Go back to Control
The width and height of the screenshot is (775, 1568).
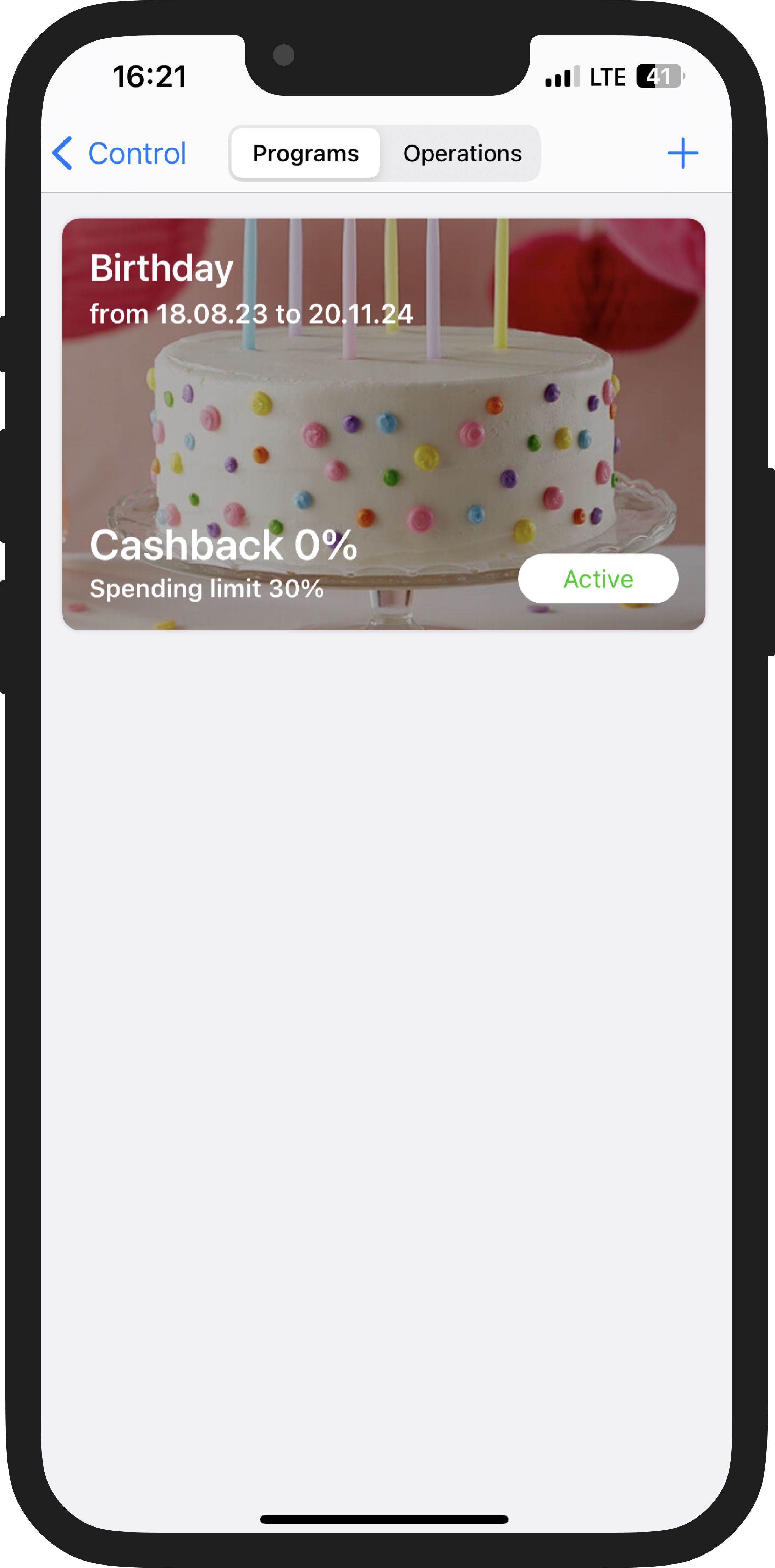119,153
